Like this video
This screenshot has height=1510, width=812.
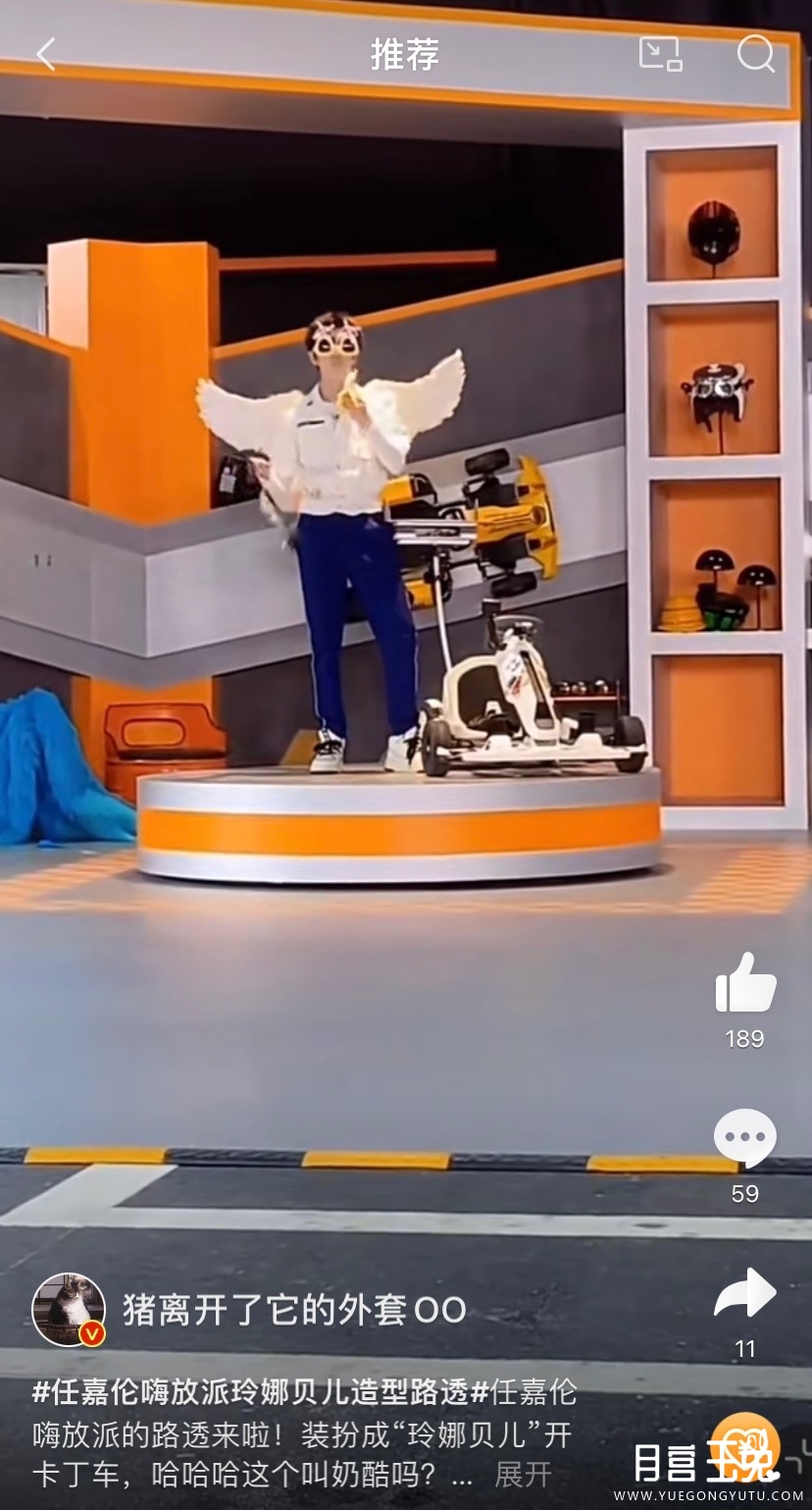pyautogui.click(x=745, y=983)
